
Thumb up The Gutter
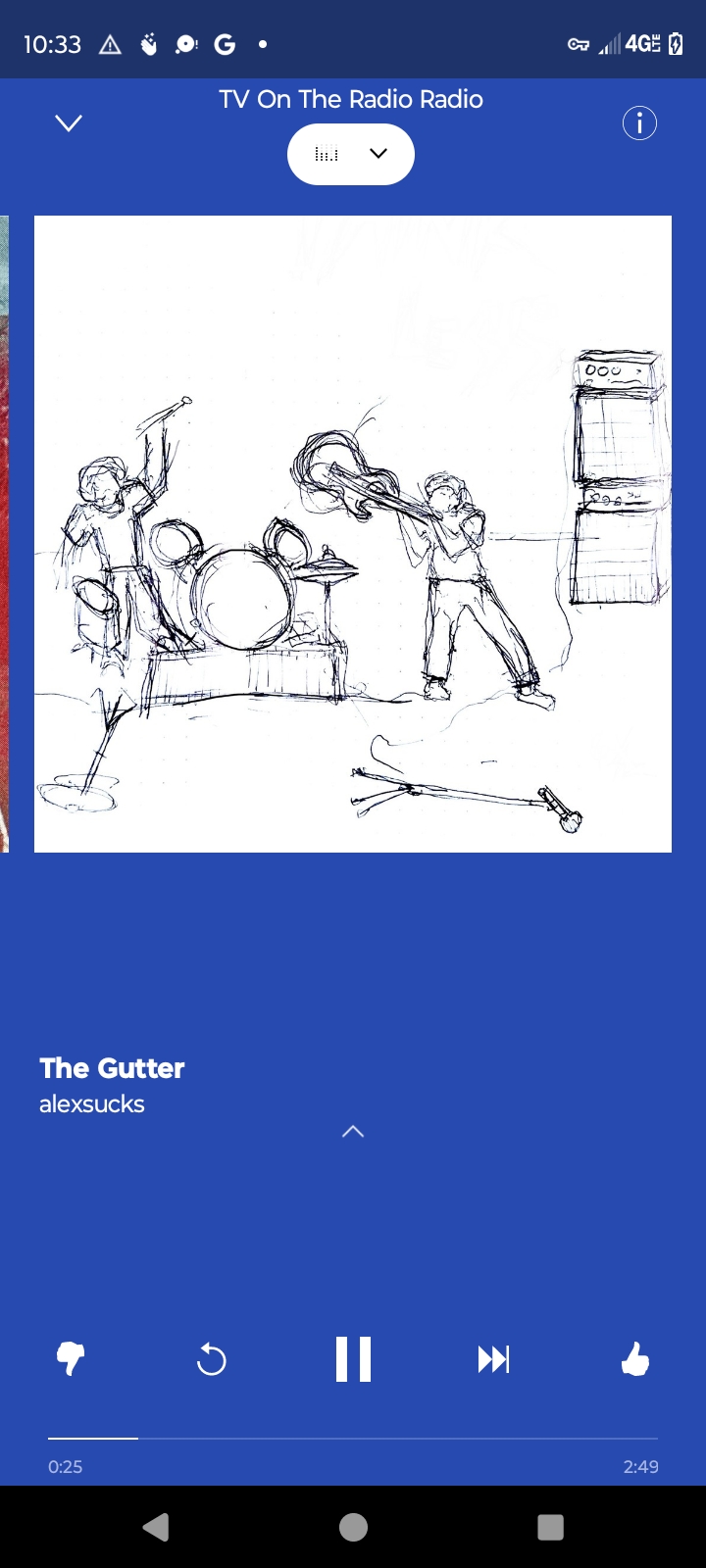pyautogui.click(x=635, y=1359)
